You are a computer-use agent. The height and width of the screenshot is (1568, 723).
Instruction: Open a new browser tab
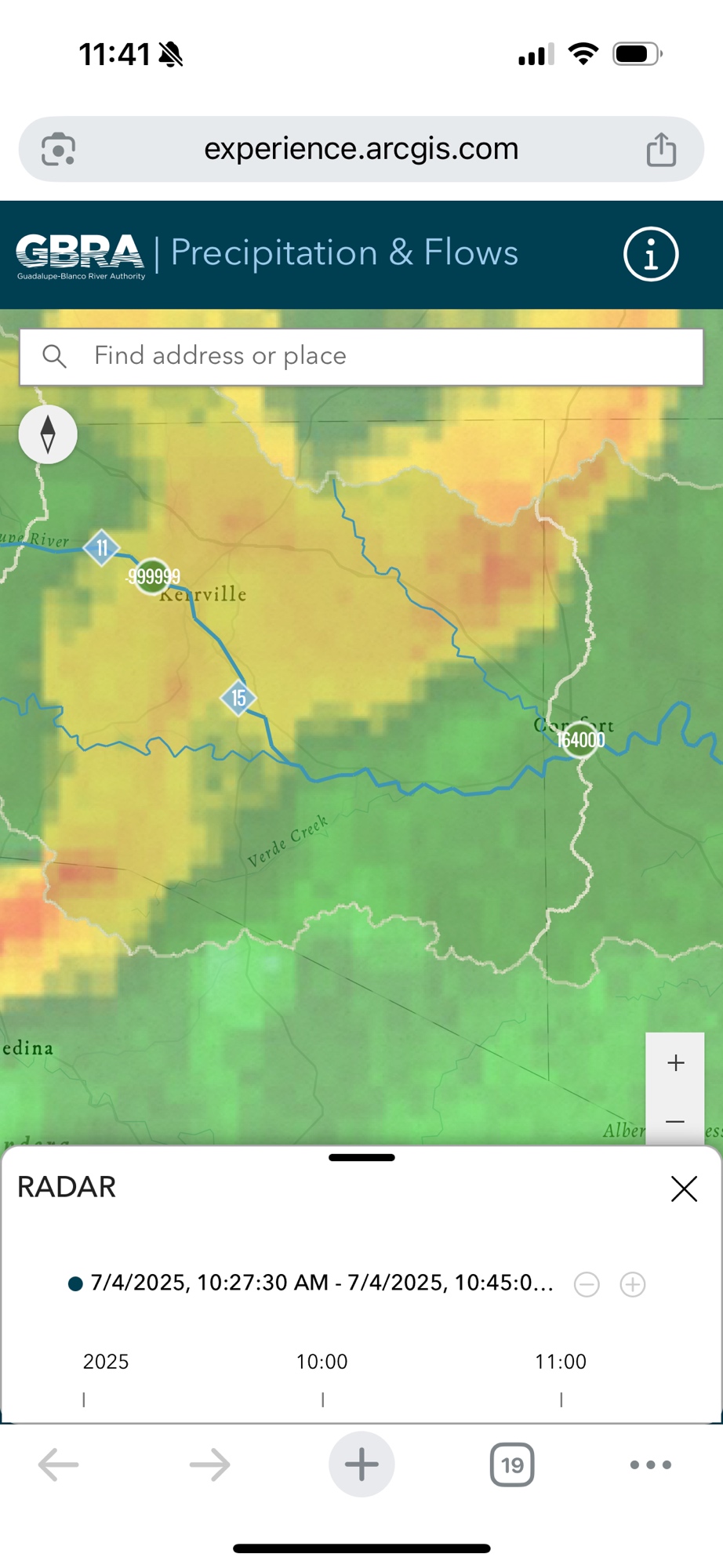[x=361, y=1465]
